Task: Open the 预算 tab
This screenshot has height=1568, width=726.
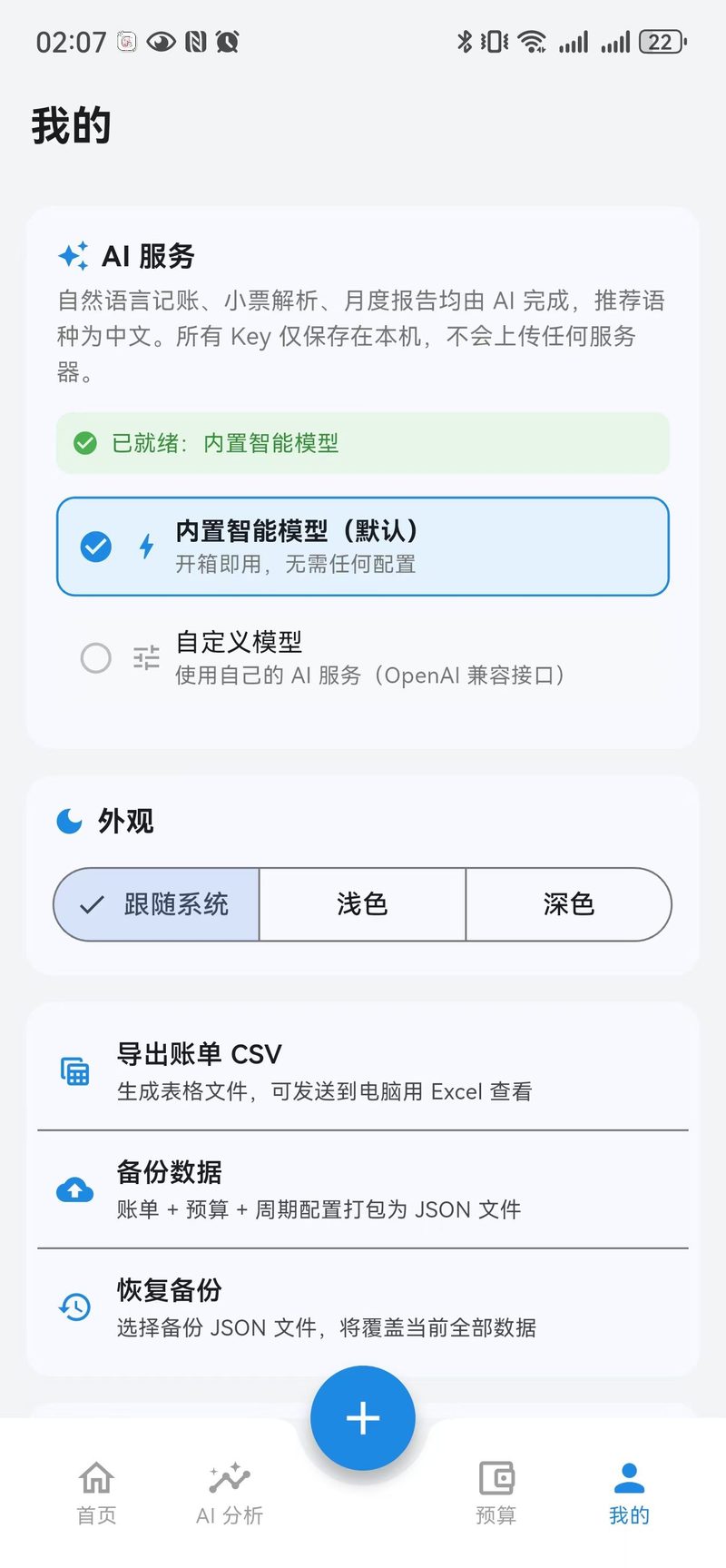Action: point(496,1493)
